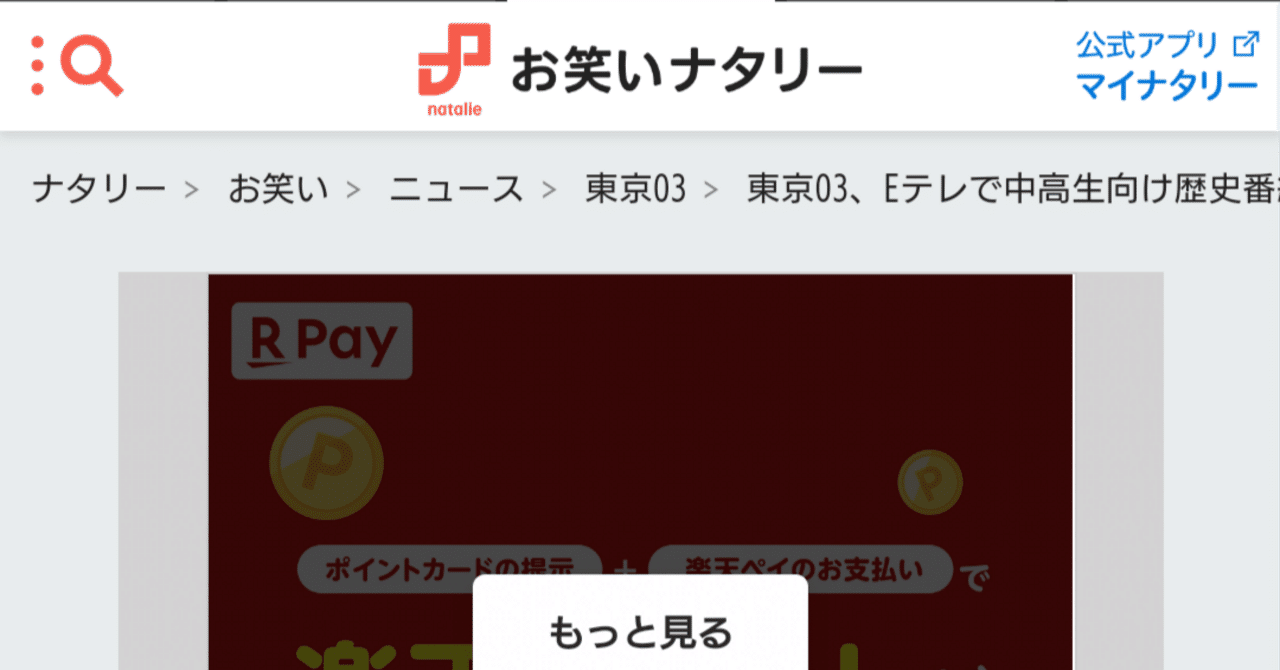
Task: Go to the ナタリー breadcrumb
Action: coord(98,188)
